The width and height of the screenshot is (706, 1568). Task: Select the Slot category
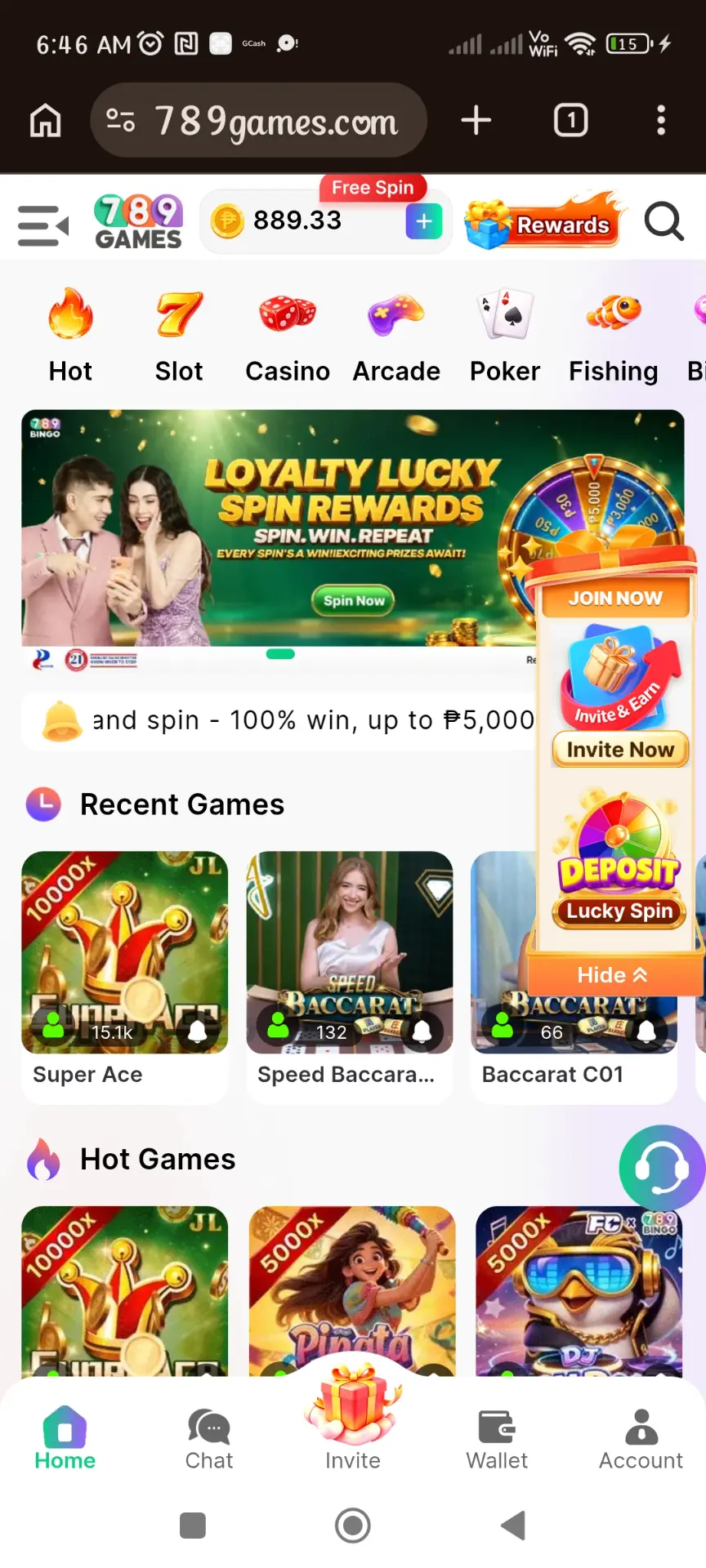pos(179,336)
